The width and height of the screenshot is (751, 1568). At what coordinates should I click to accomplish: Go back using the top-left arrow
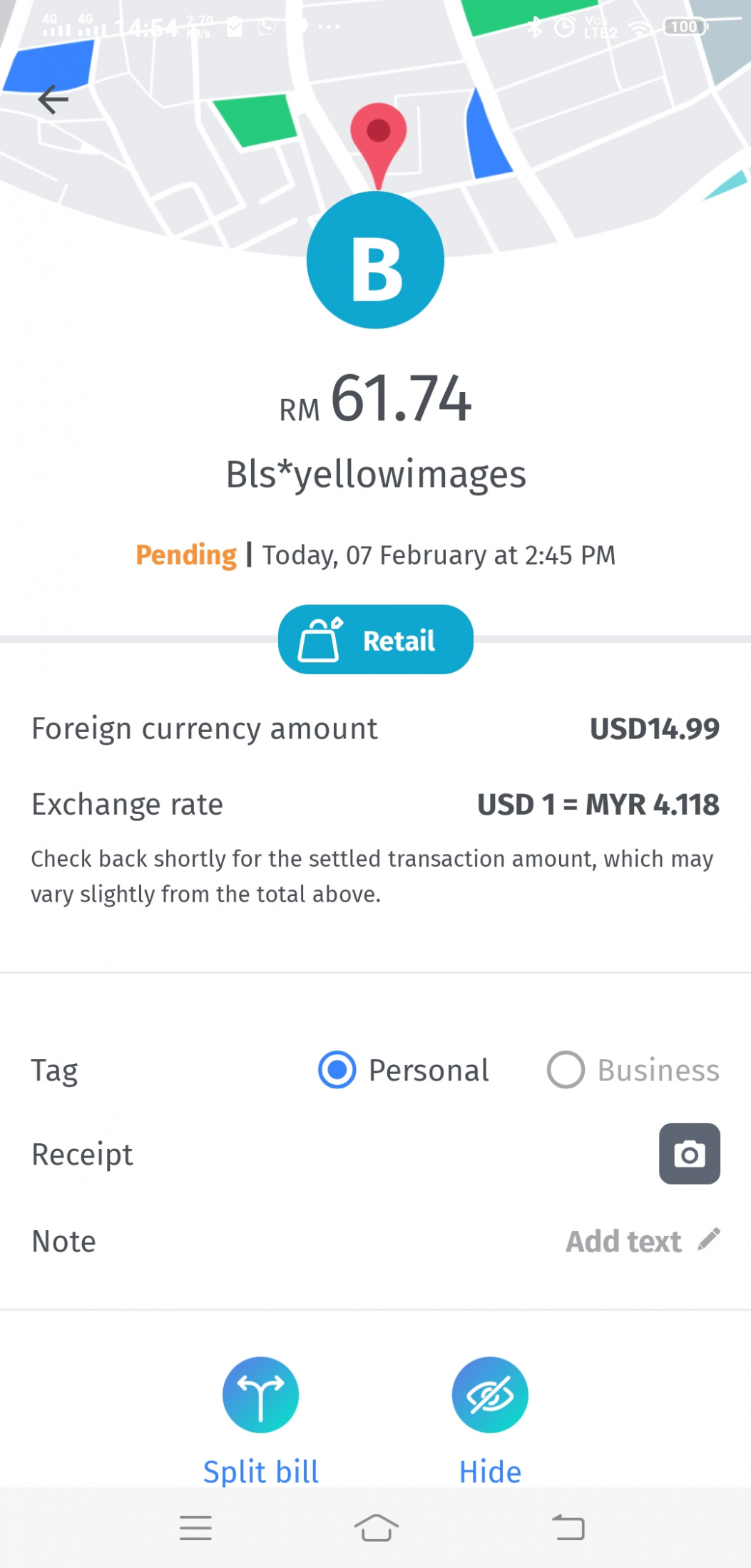(53, 99)
